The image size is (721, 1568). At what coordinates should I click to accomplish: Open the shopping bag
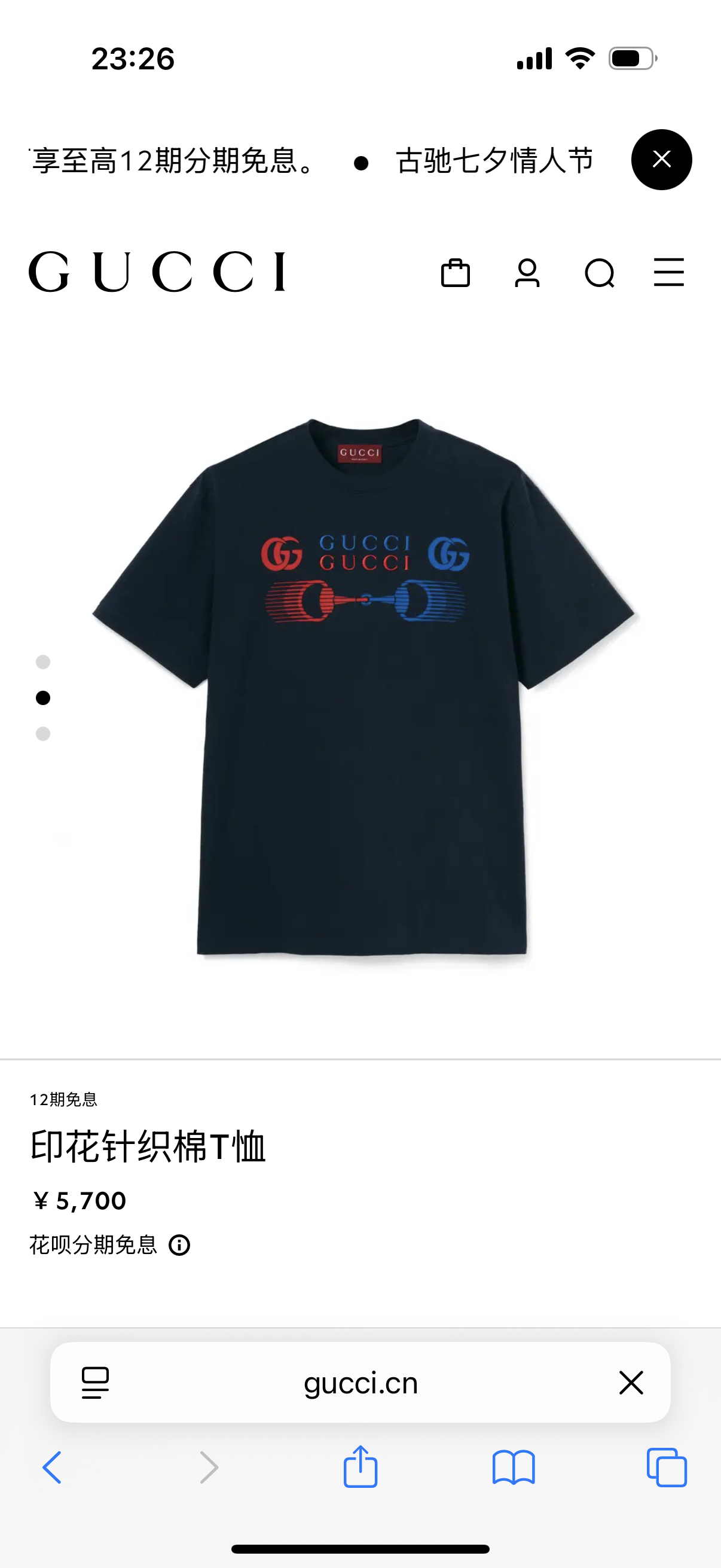[456, 273]
